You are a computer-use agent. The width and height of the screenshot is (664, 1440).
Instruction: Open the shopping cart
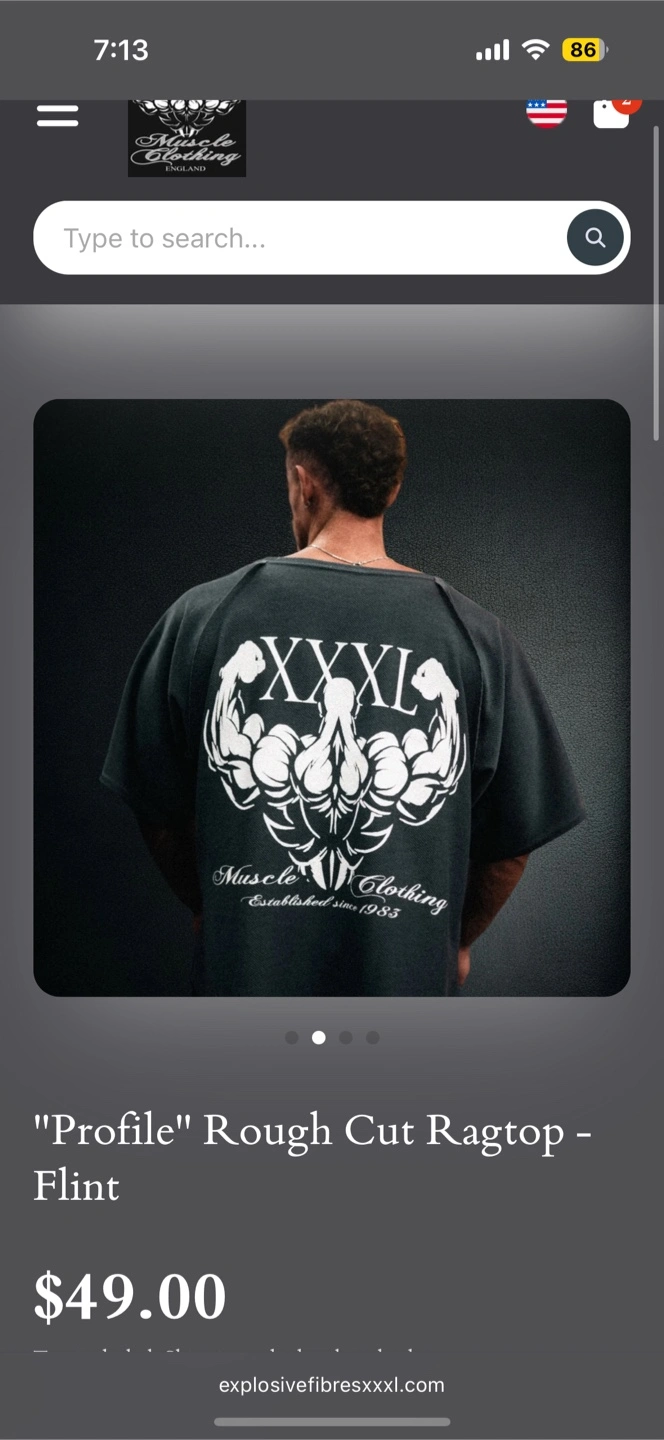(x=612, y=113)
